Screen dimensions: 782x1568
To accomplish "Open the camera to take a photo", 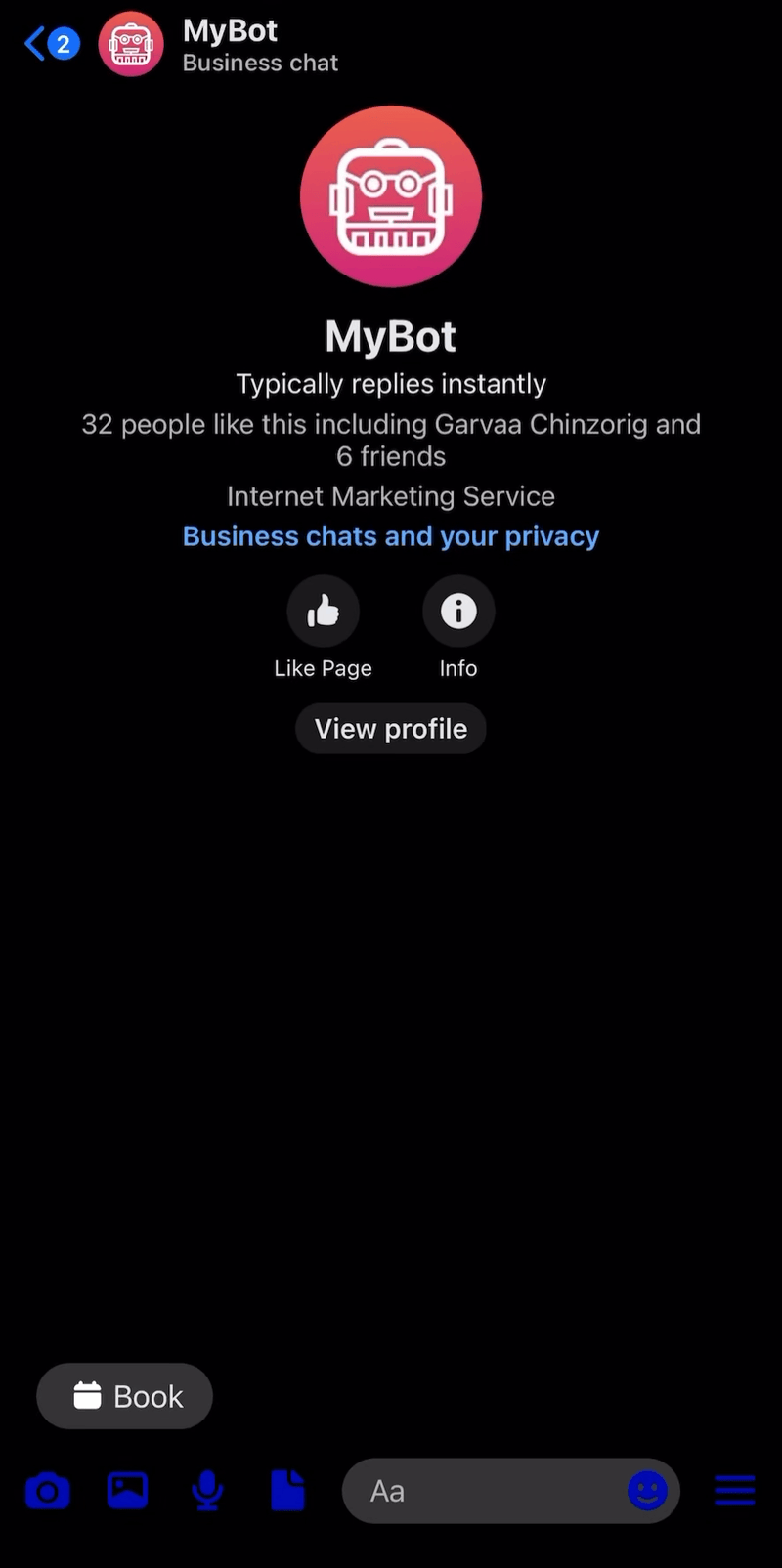I will pos(47,1492).
